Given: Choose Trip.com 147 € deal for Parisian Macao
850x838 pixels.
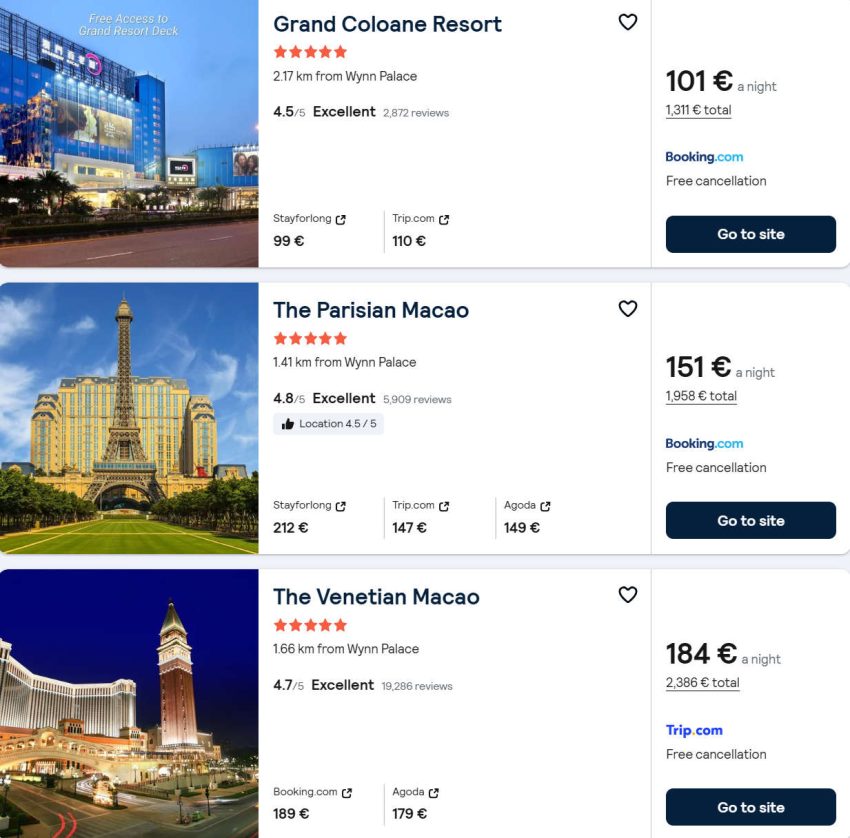Looking at the screenshot, I should coord(421,517).
